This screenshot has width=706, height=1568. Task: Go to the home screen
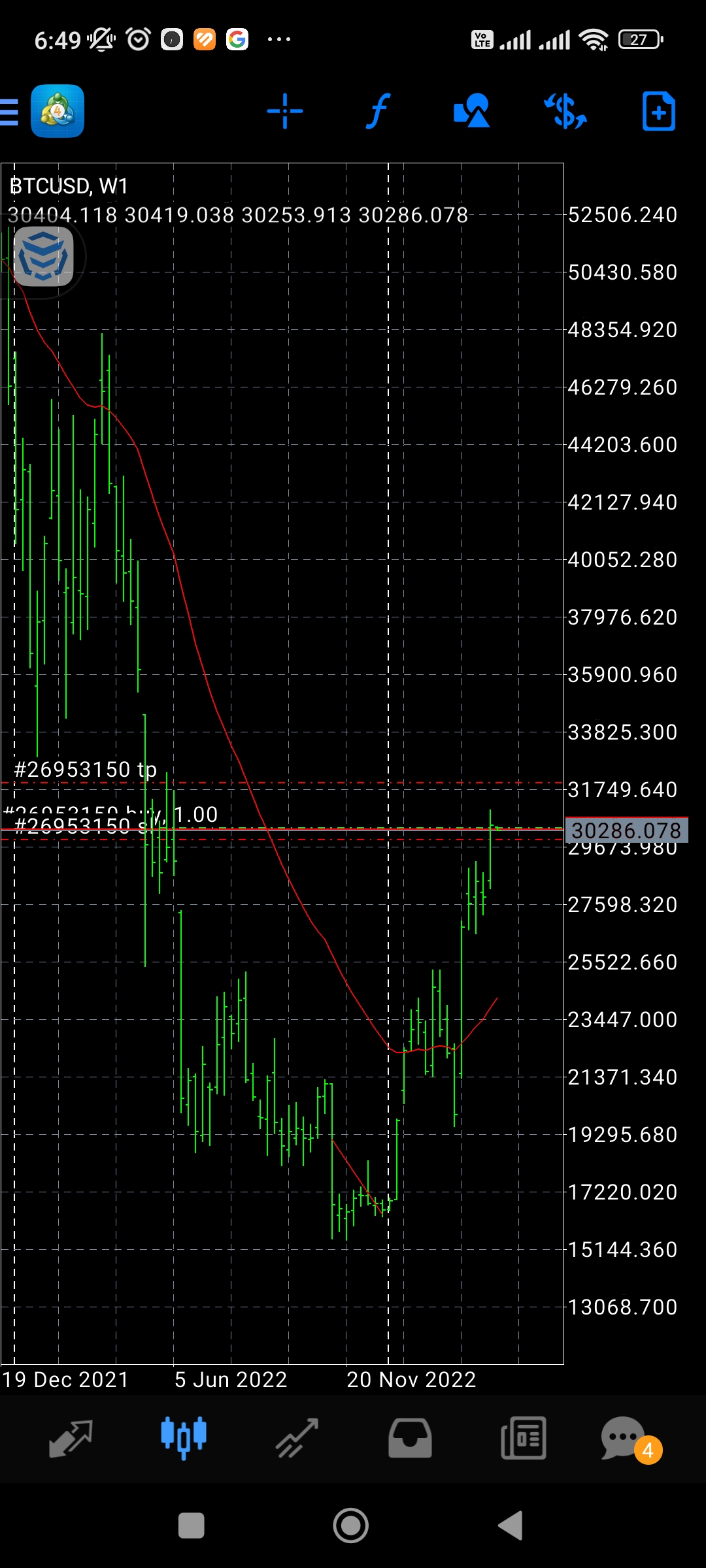click(351, 1526)
